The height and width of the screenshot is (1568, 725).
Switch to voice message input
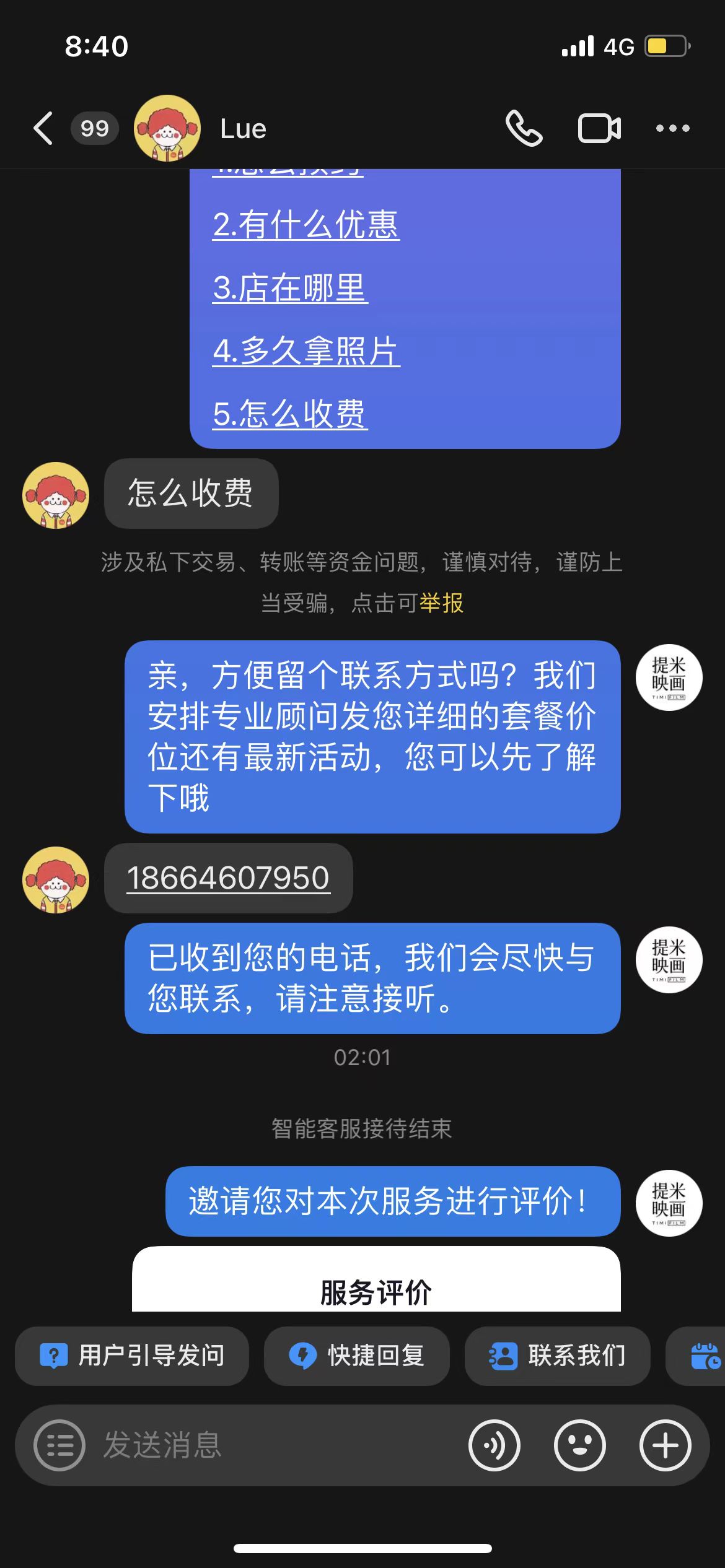click(x=494, y=1445)
